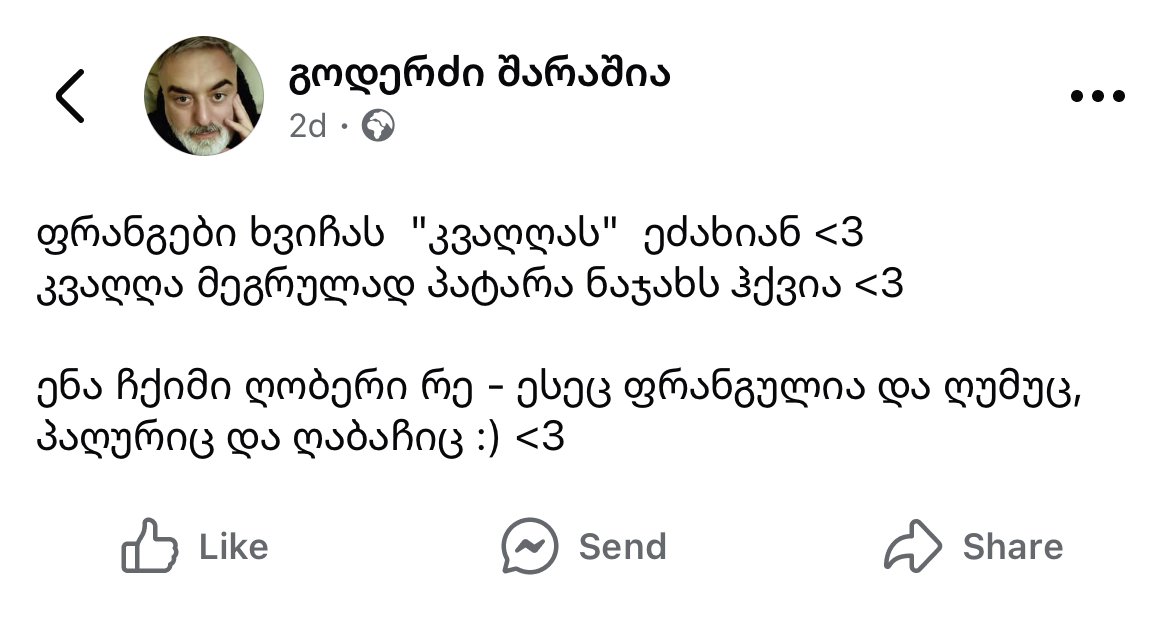Viewport: 1170px width, 622px height.
Task: Share this post
Action: pos(973,546)
